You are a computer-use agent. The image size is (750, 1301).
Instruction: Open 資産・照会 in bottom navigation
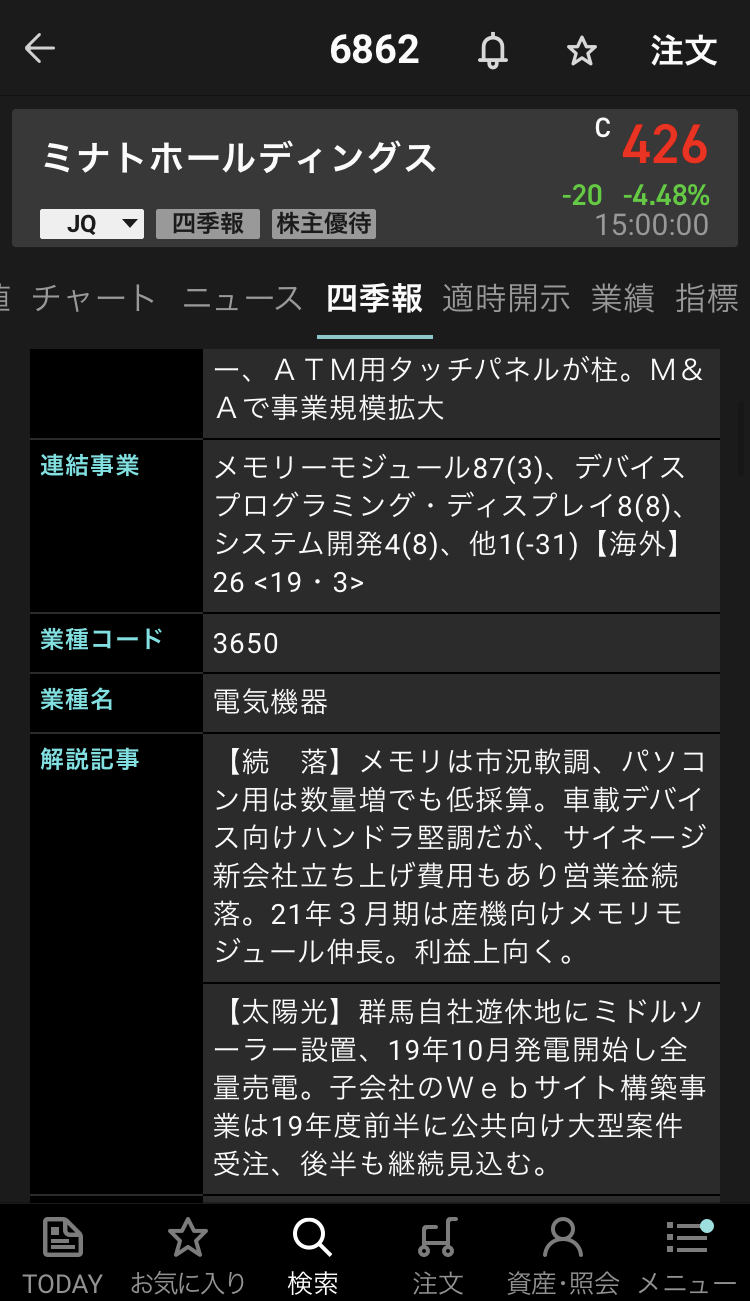tap(562, 1254)
